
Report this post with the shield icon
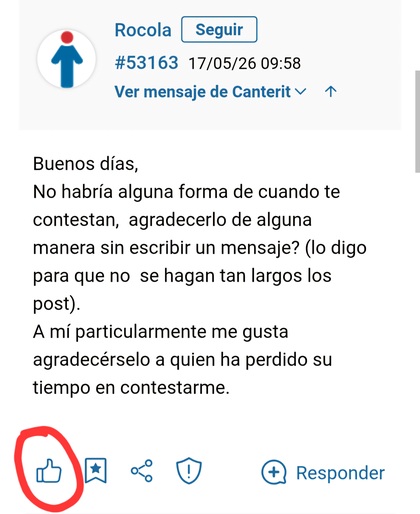tap(189, 471)
